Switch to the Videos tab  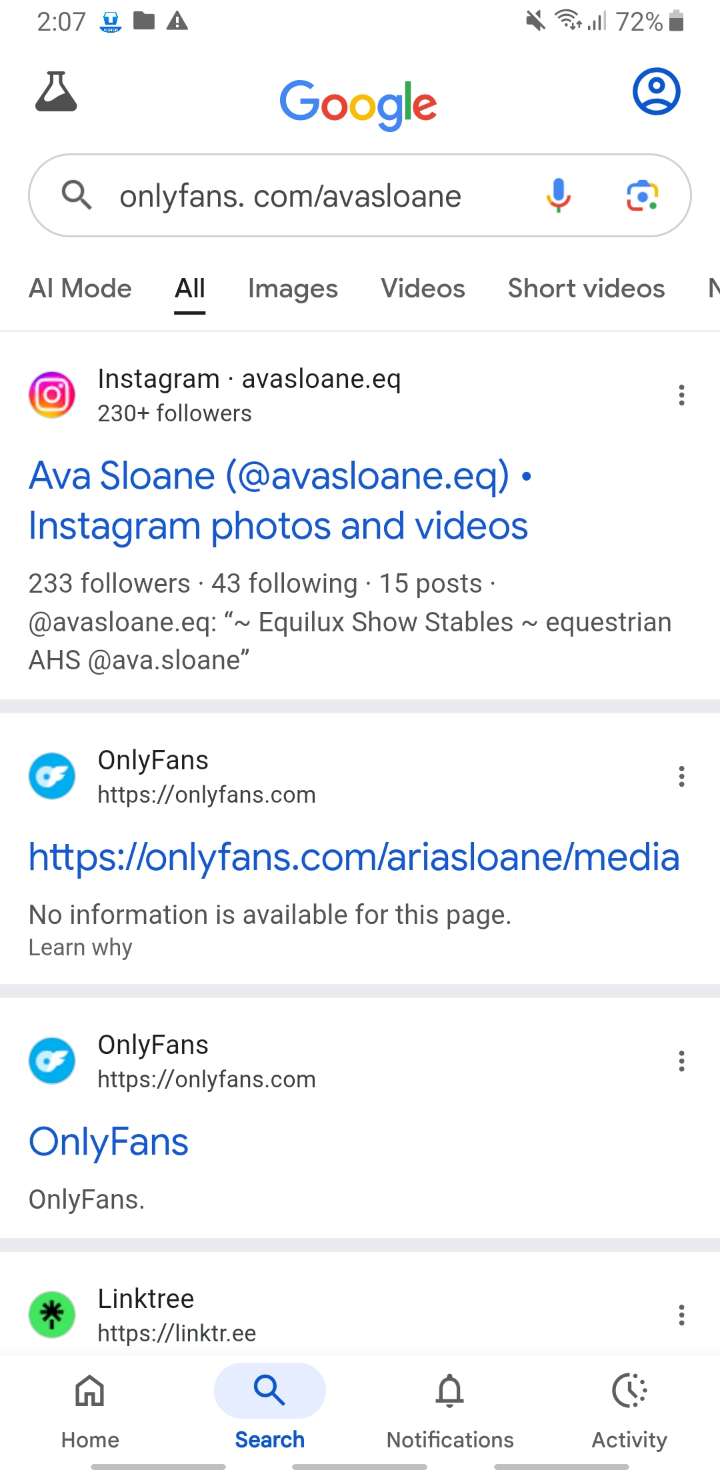[422, 288]
